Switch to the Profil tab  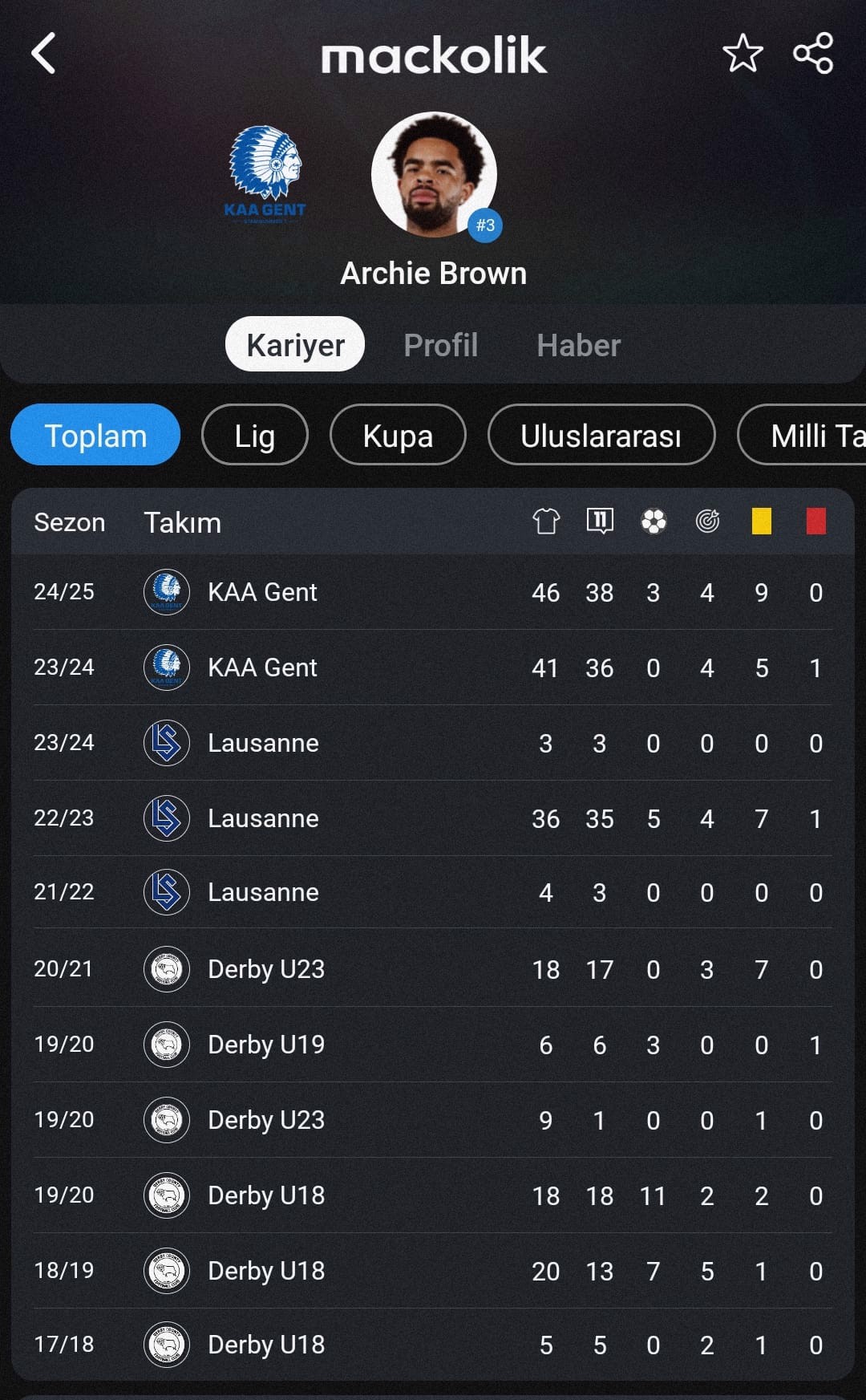[x=440, y=345]
